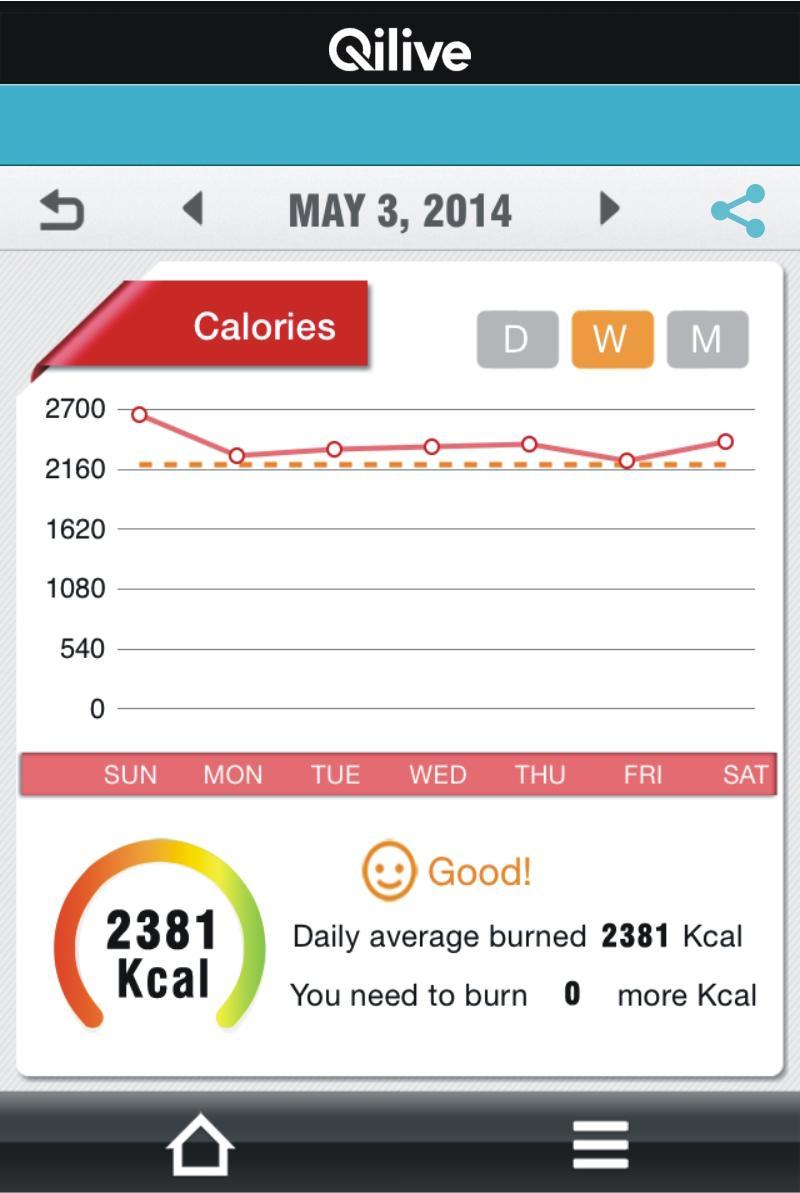Select Saturday's data point on chart

tap(725, 441)
